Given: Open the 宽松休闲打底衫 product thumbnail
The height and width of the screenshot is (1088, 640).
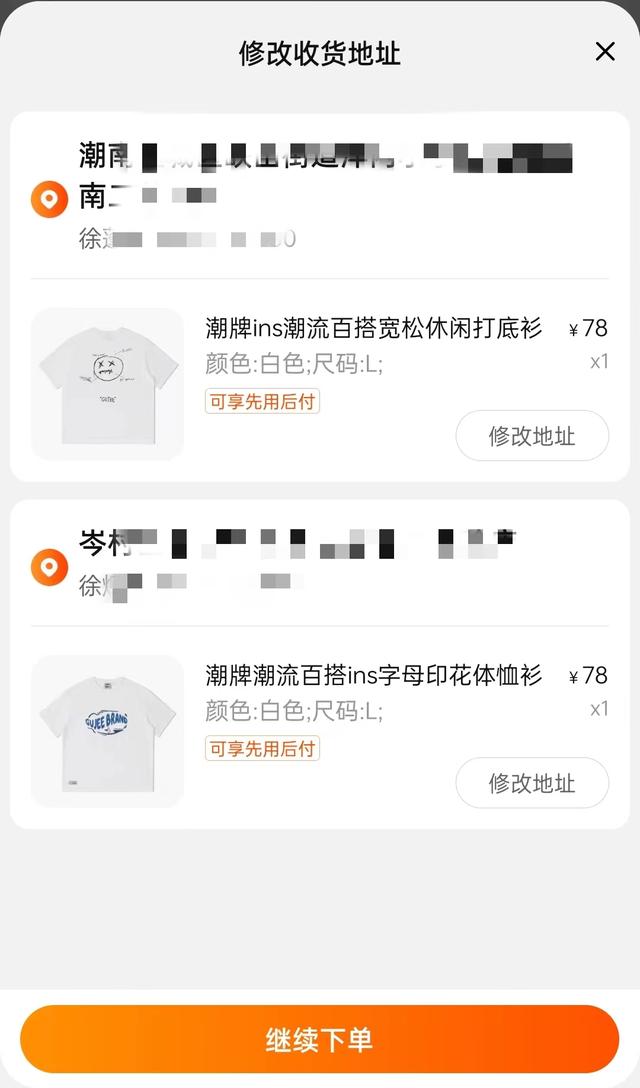Looking at the screenshot, I should (108, 384).
